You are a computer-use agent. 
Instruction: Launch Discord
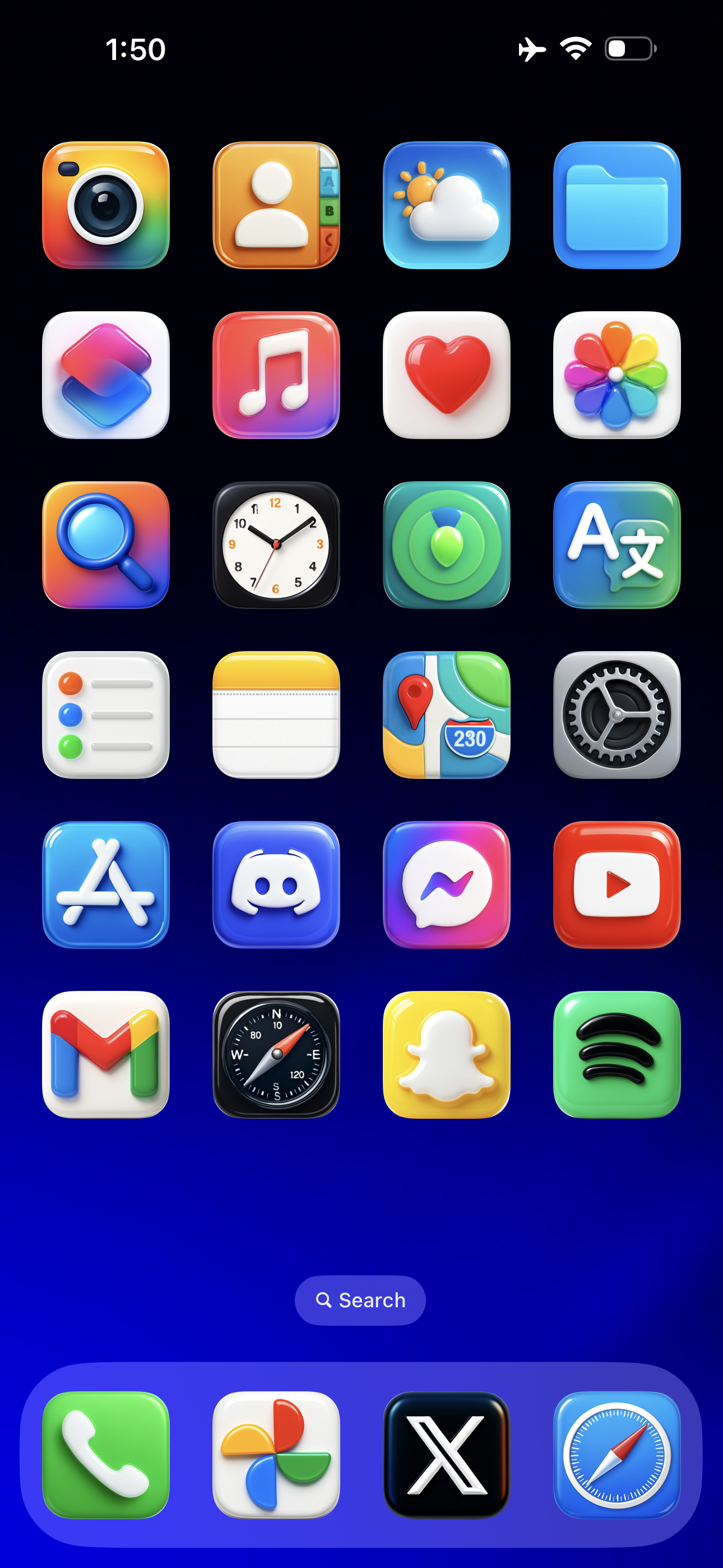tap(276, 884)
